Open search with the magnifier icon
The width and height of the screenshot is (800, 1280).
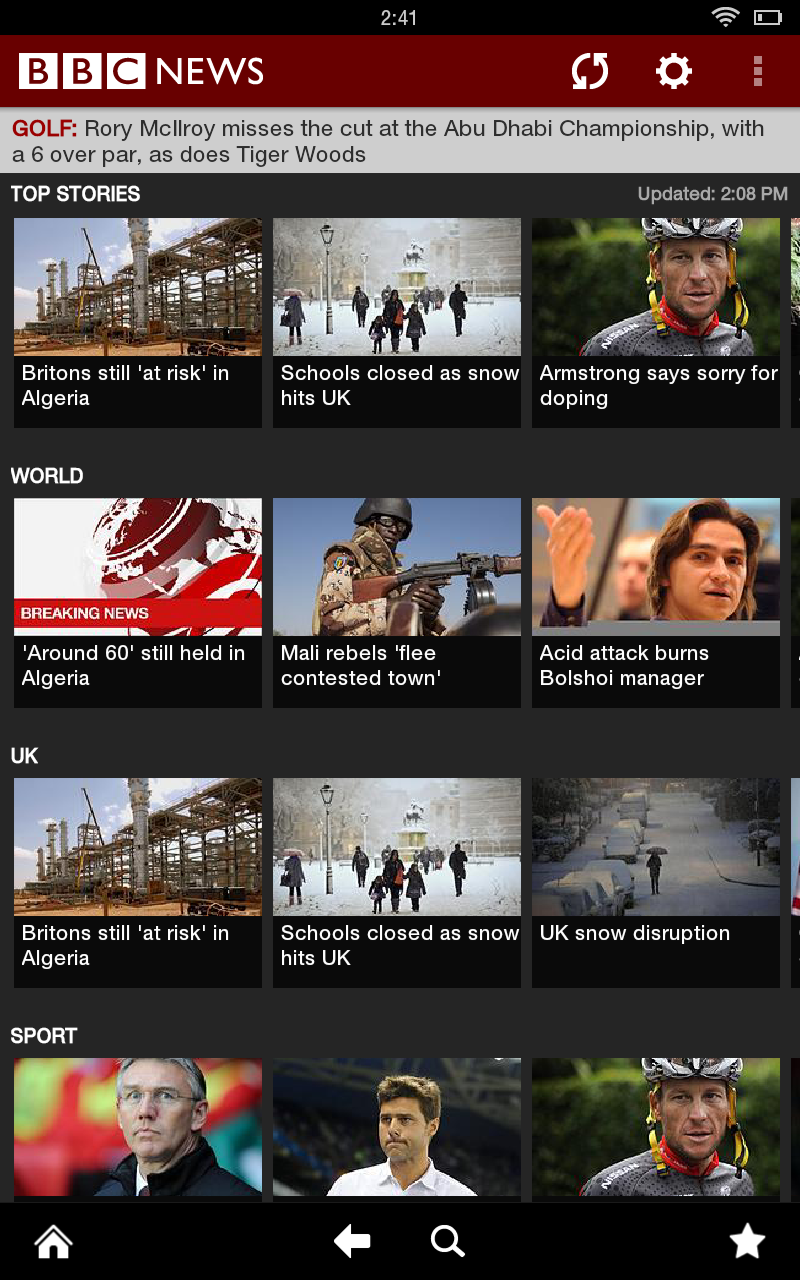[447, 1241]
